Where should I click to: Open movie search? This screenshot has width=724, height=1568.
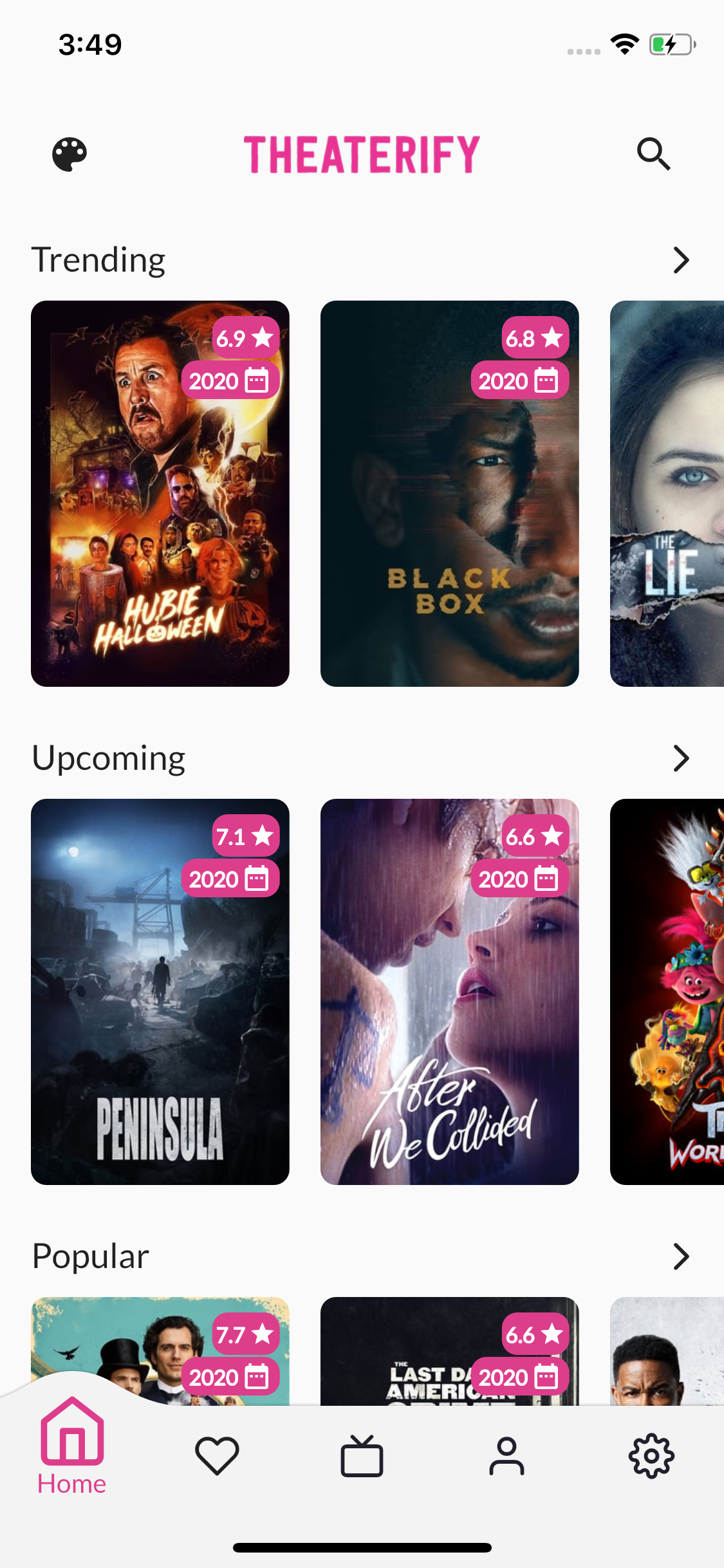coord(654,154)
